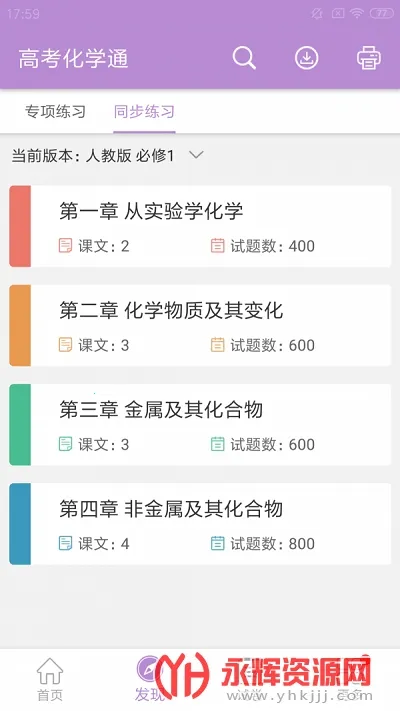
Task: Switch to the 发现 bottom tab
Action: (150, 680)
